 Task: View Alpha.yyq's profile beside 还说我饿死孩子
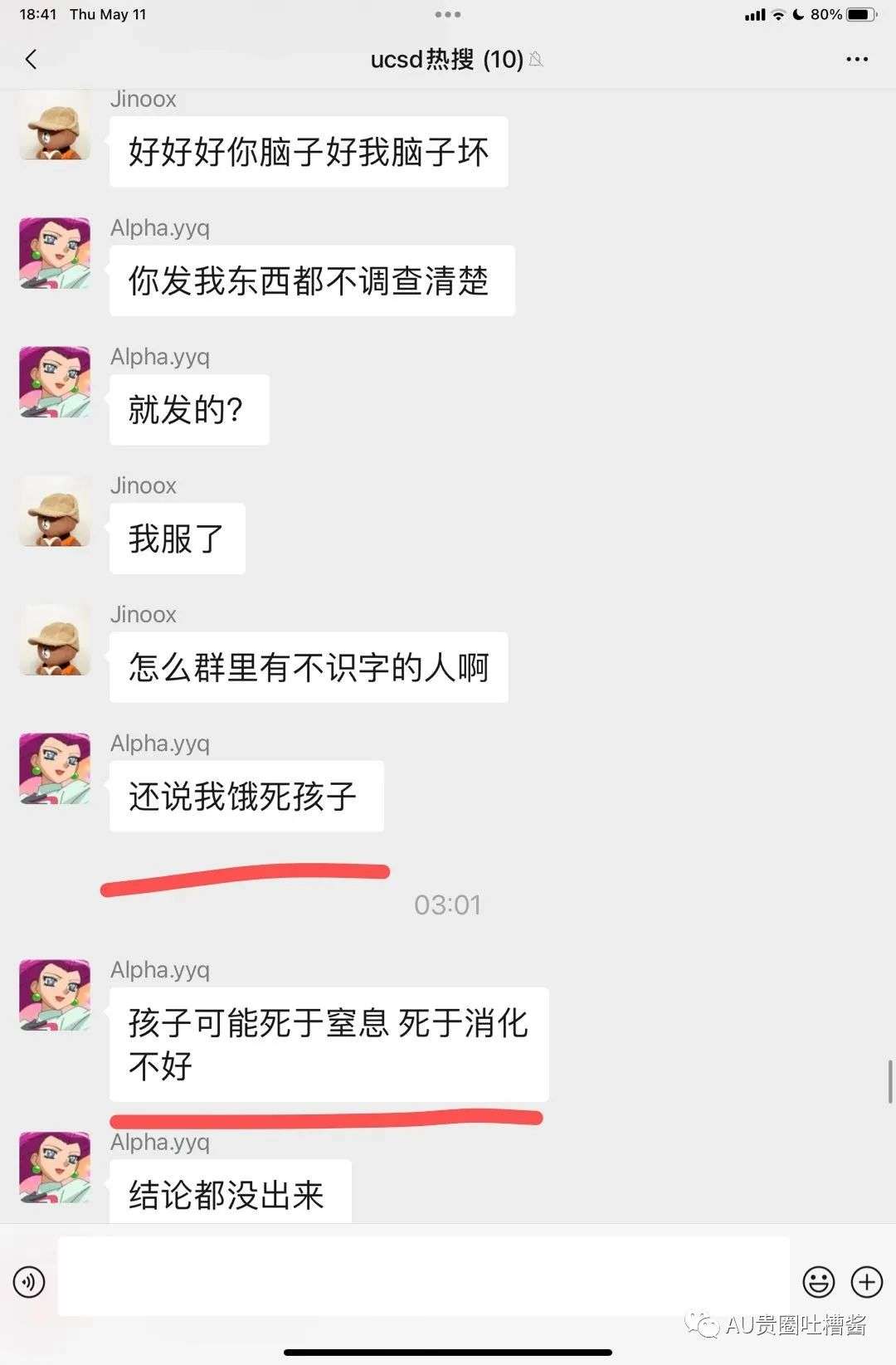tap(55, 768)
